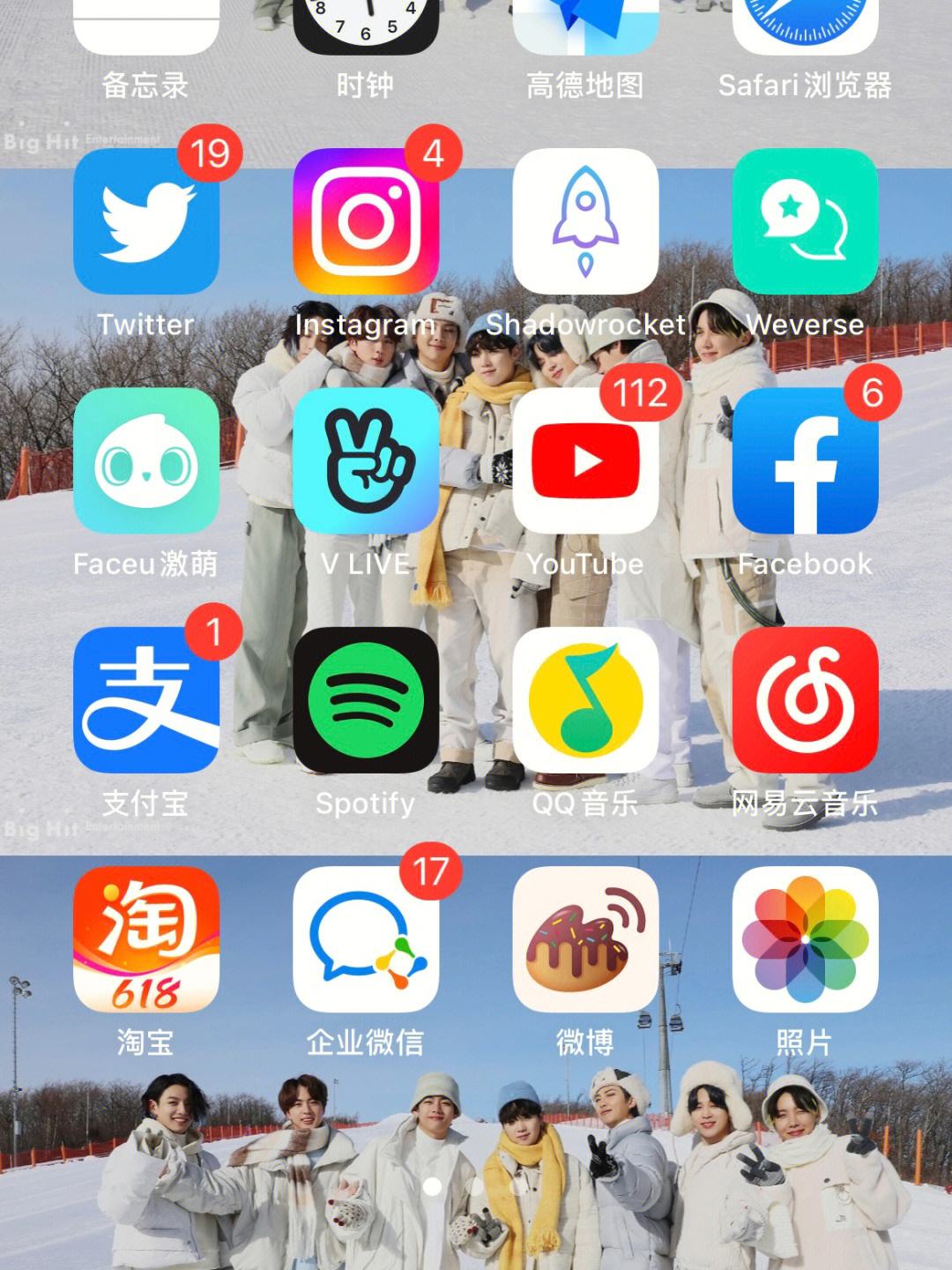Open the Twitter app
952x1270 pixels.
[x=146, y=221]
